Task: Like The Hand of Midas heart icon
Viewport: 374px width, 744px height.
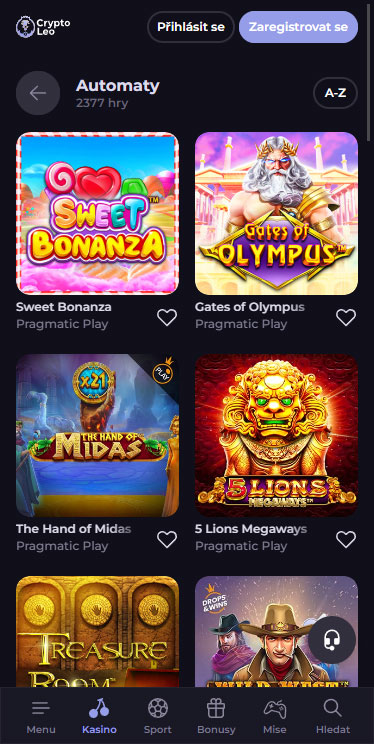Action: point(167,539)
